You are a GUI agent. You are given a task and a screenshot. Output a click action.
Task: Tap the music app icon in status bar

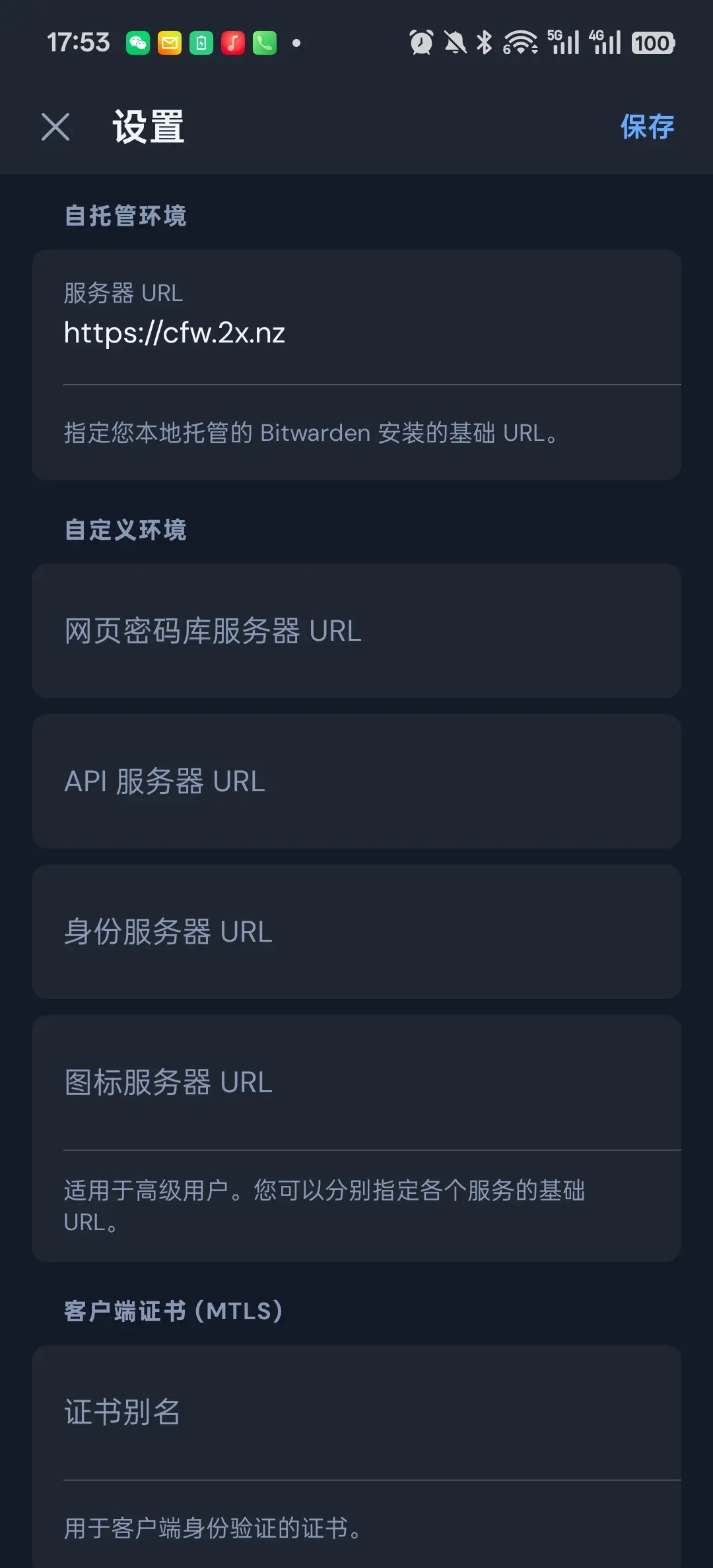(x=232, y=42)
